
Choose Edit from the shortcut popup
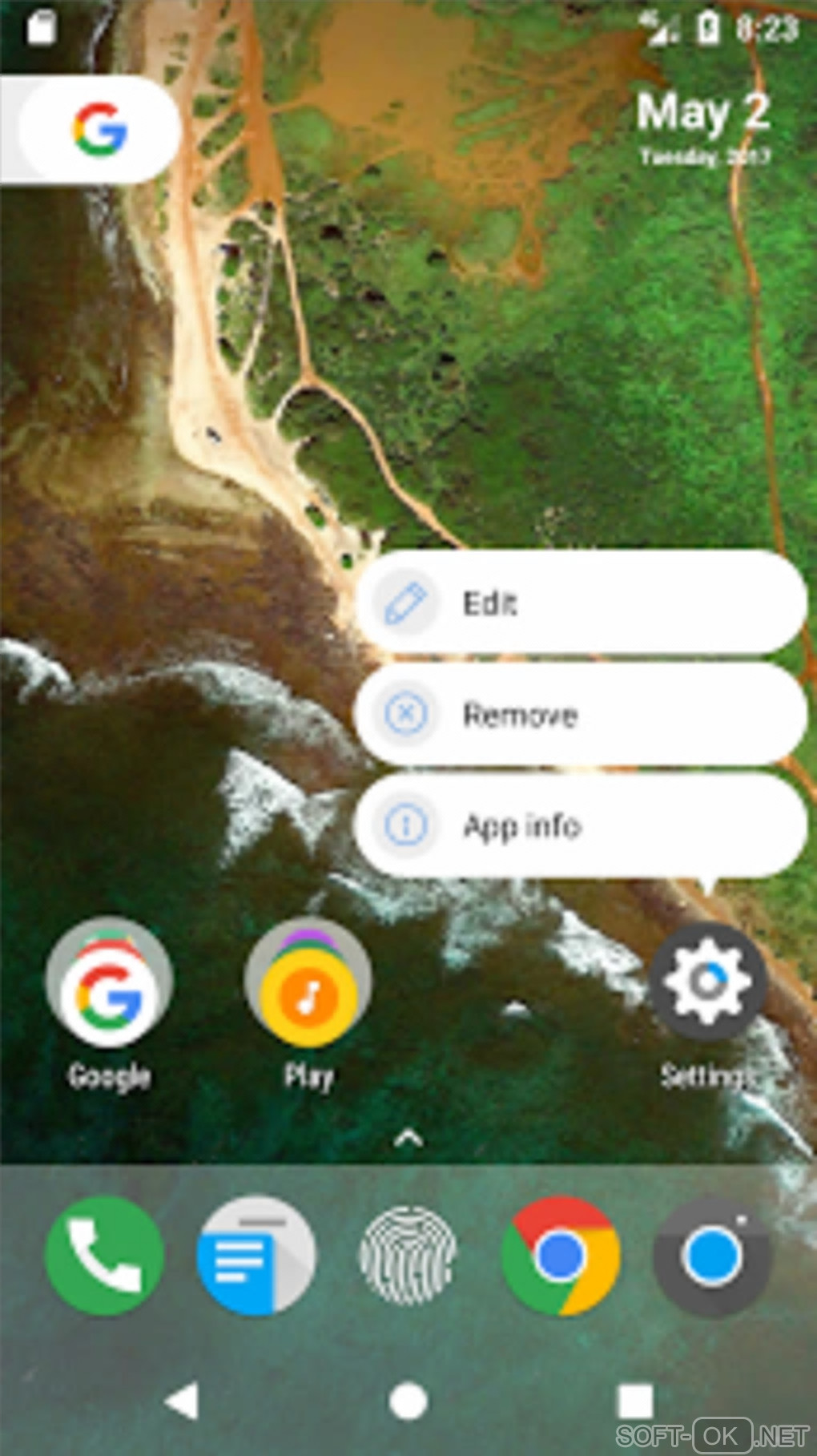point(580,603)
